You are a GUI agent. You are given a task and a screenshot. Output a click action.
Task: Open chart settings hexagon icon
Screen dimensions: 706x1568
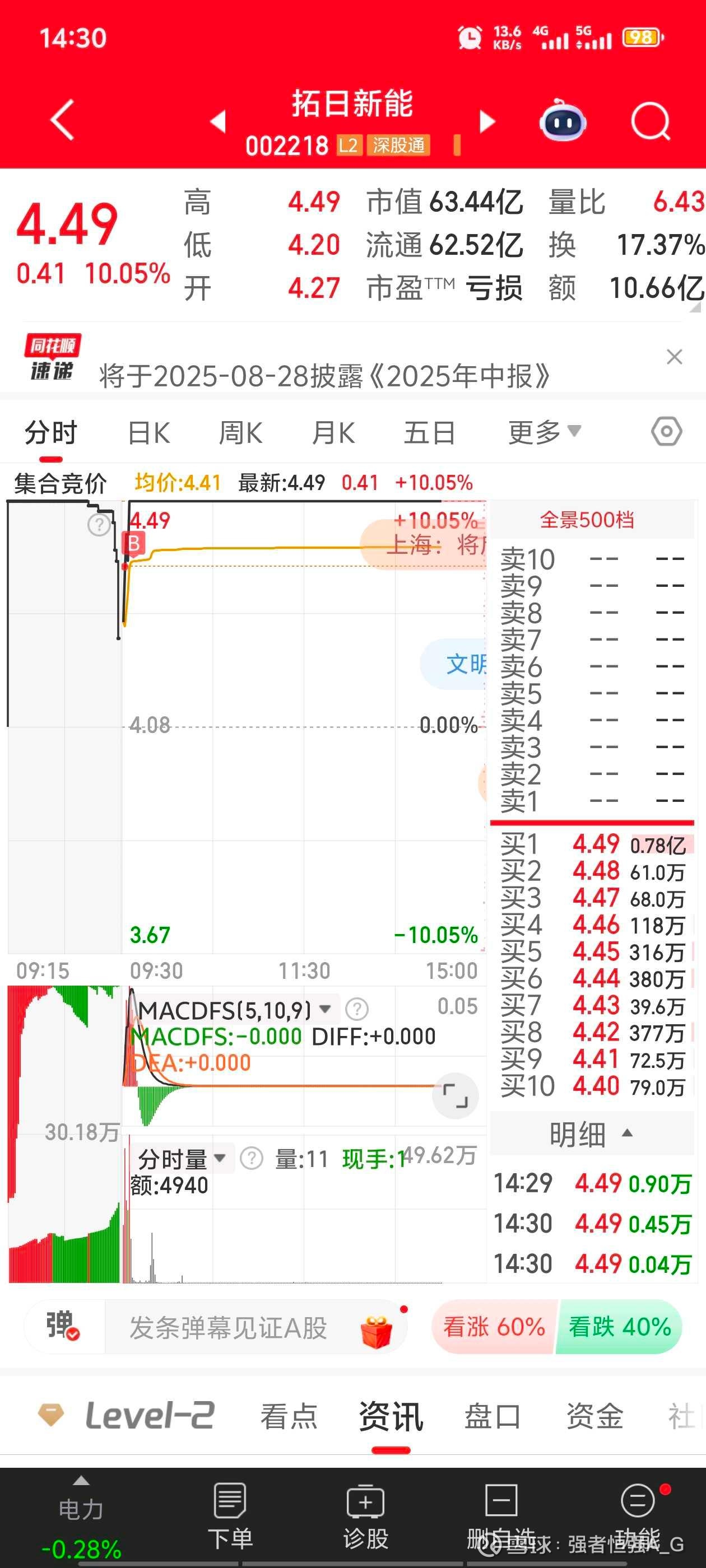click(666, 432)
